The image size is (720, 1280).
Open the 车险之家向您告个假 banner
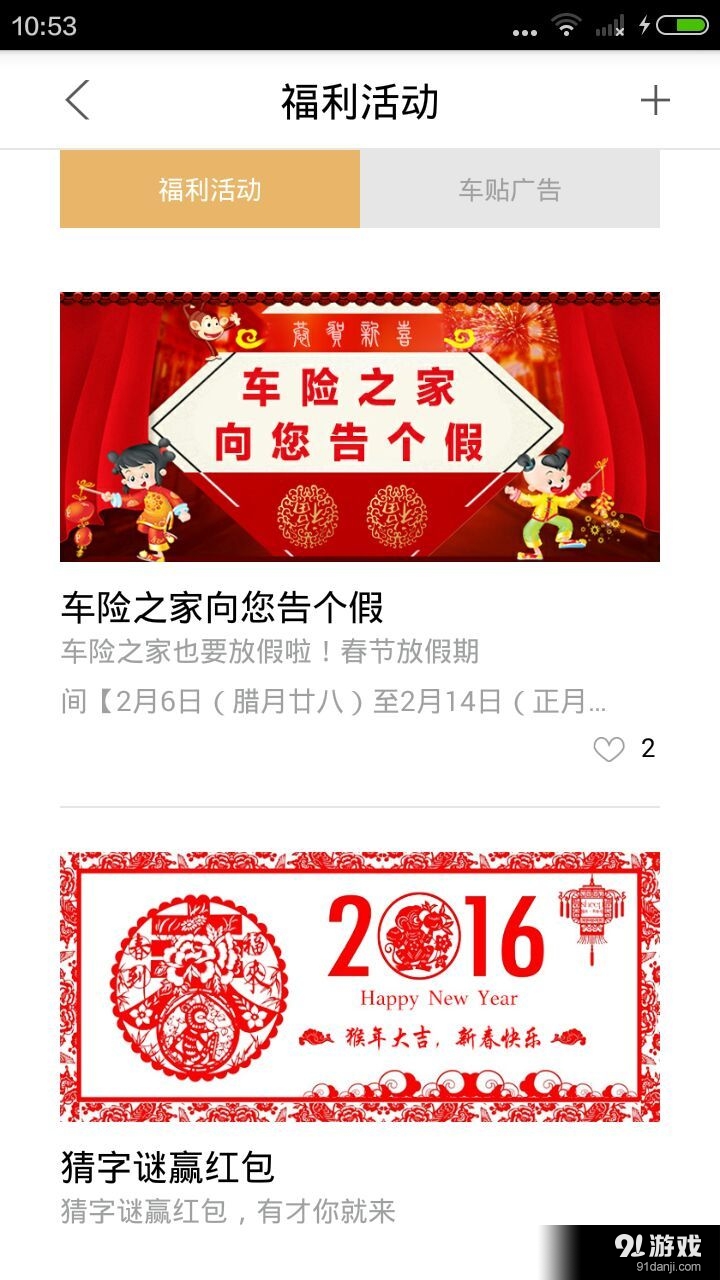point(360,427)
